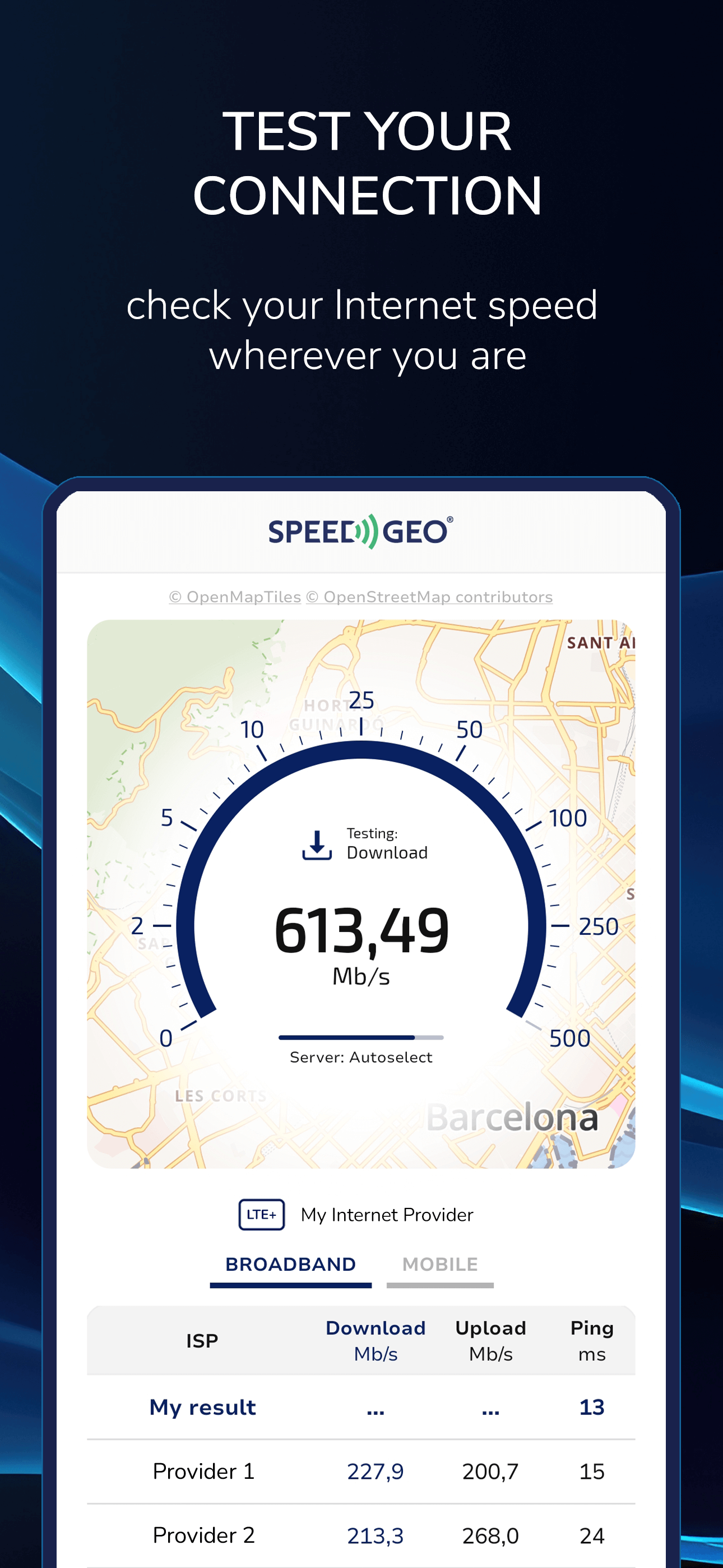This screenshot has width=723, height=1568.
Task: Select the BROADBAND tab
Action: 290,1263
